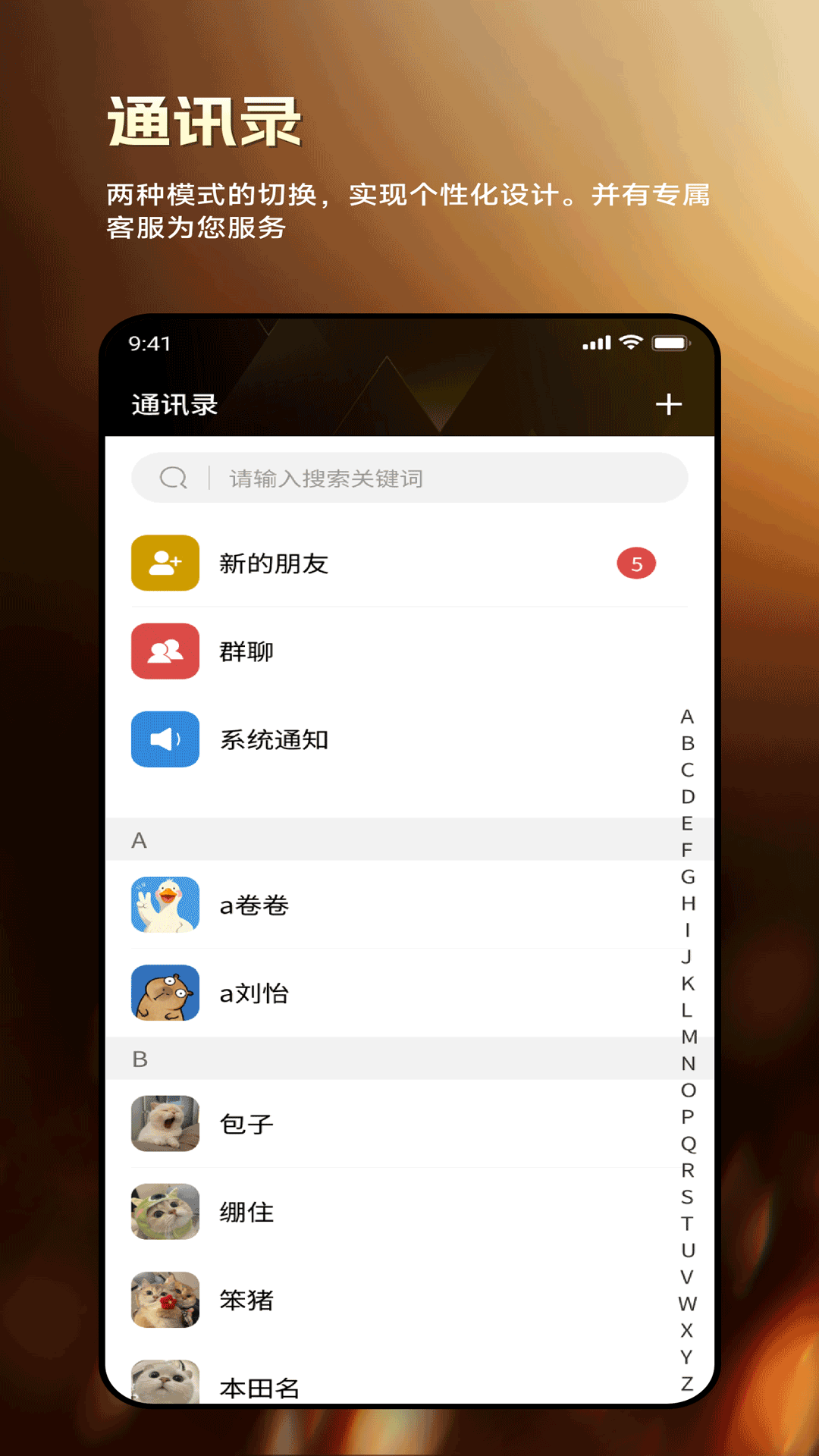
Task: Click the search magnifier icon
Action: (173, 478)
